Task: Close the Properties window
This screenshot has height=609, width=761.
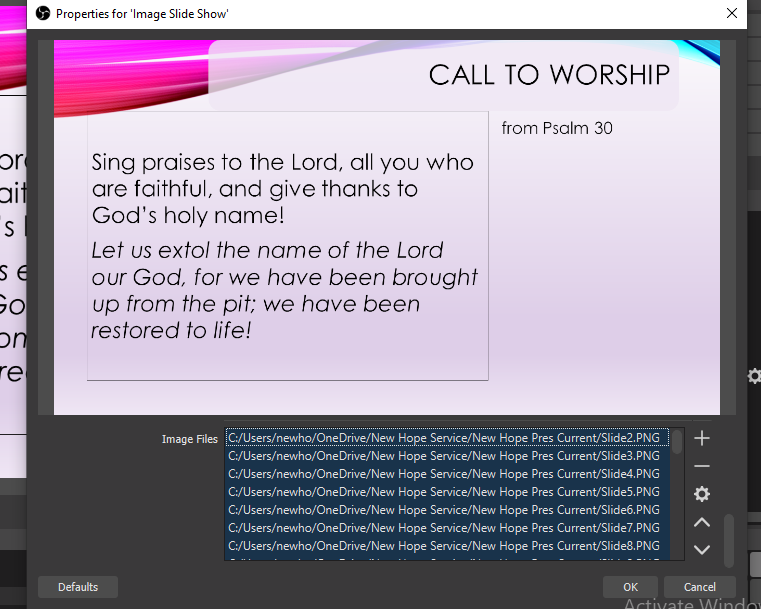Action: [733, 13]
